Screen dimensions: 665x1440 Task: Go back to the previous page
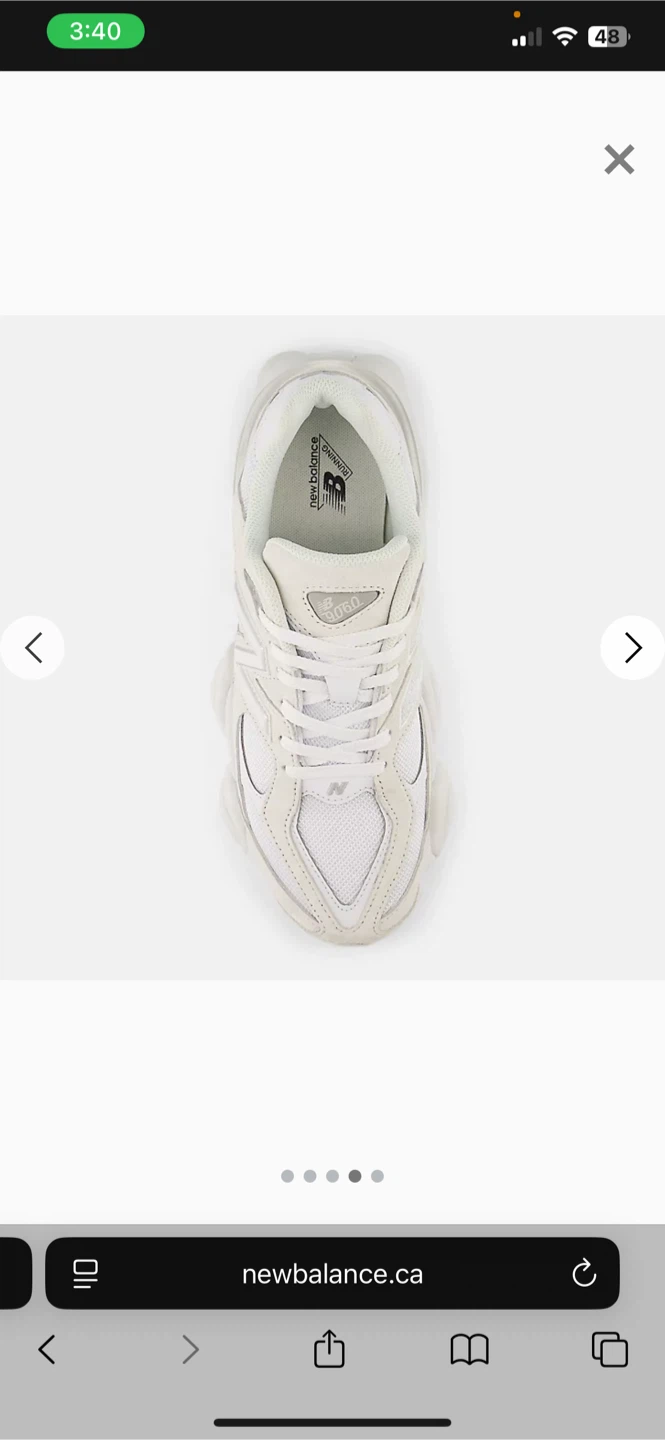[47, 1350]
